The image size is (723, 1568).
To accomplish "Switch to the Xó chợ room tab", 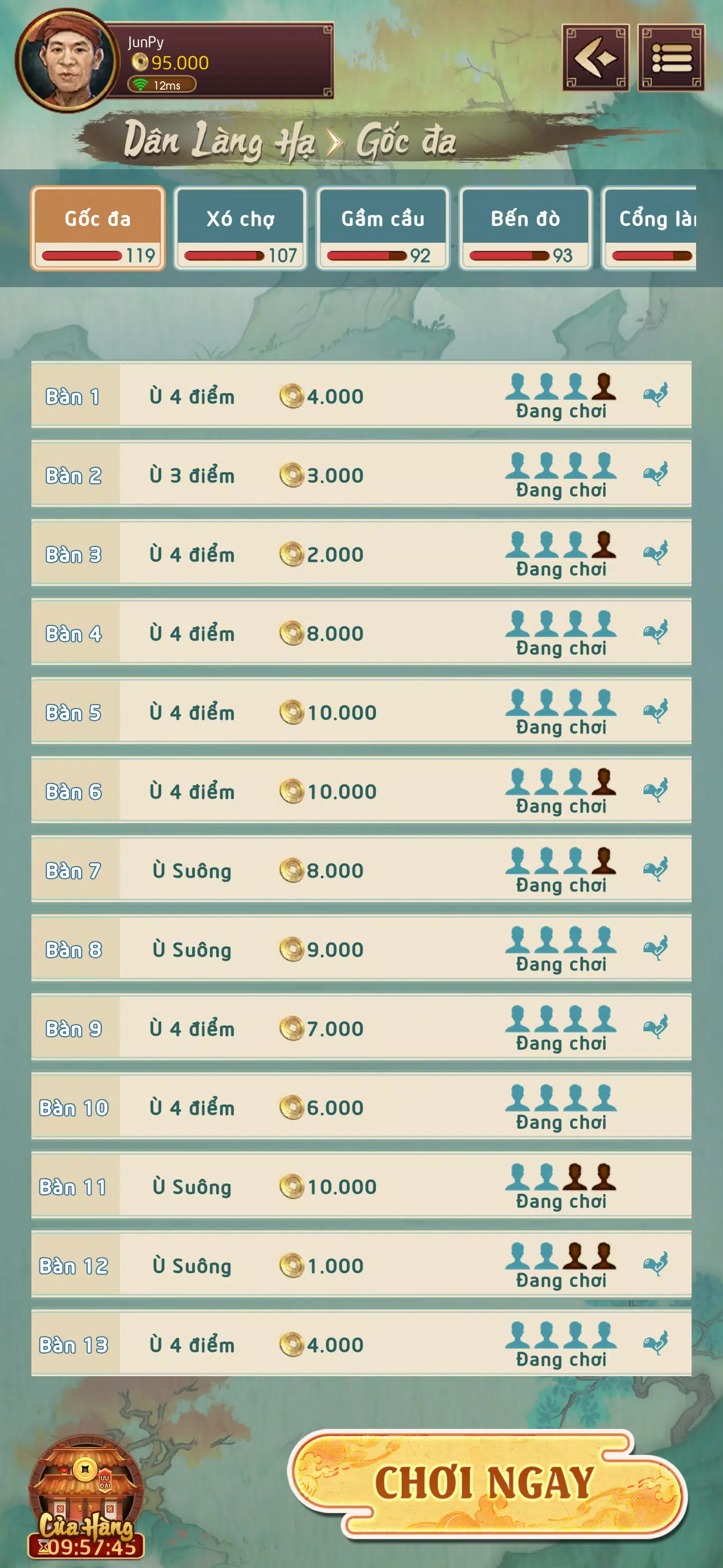I will click(x=240, y=228).
